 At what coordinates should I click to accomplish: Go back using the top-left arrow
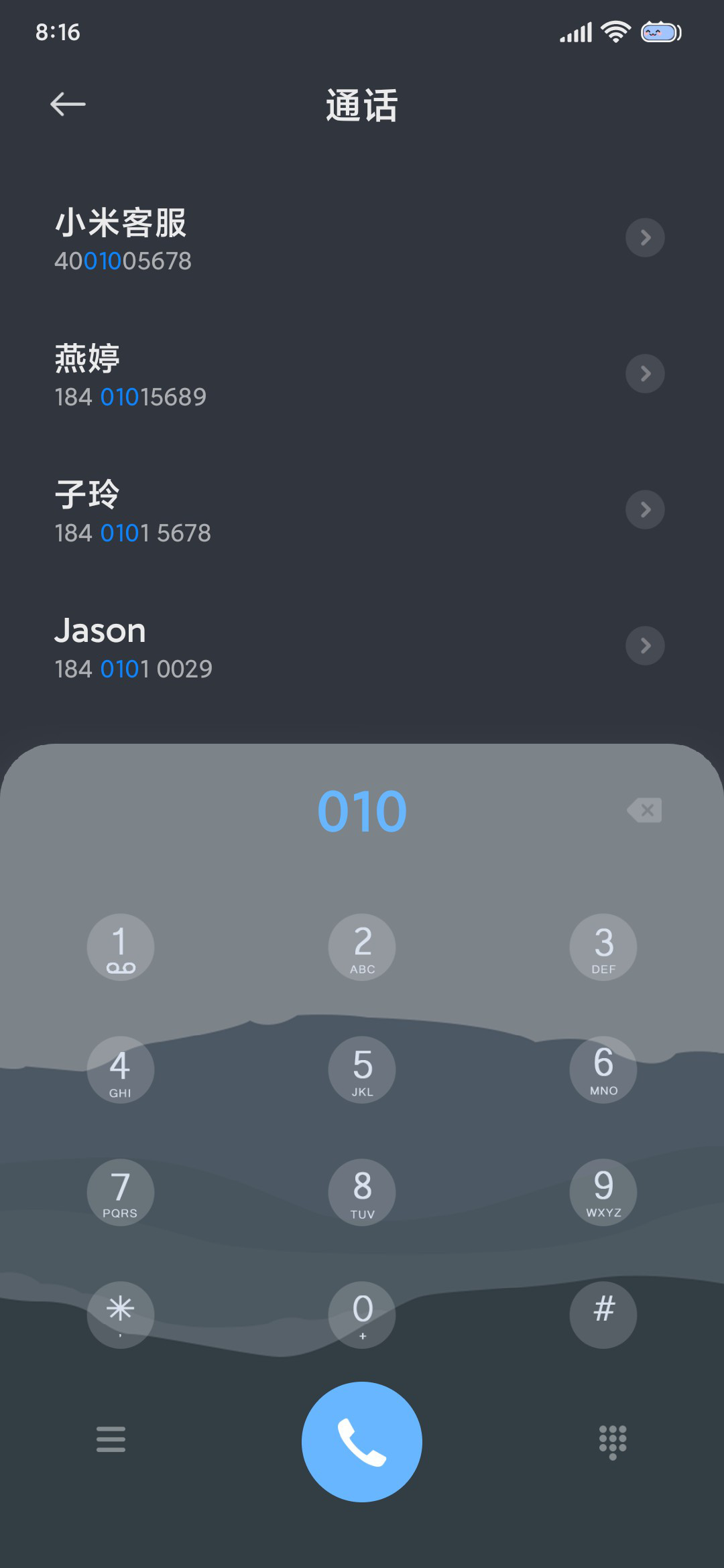(68, 104)
